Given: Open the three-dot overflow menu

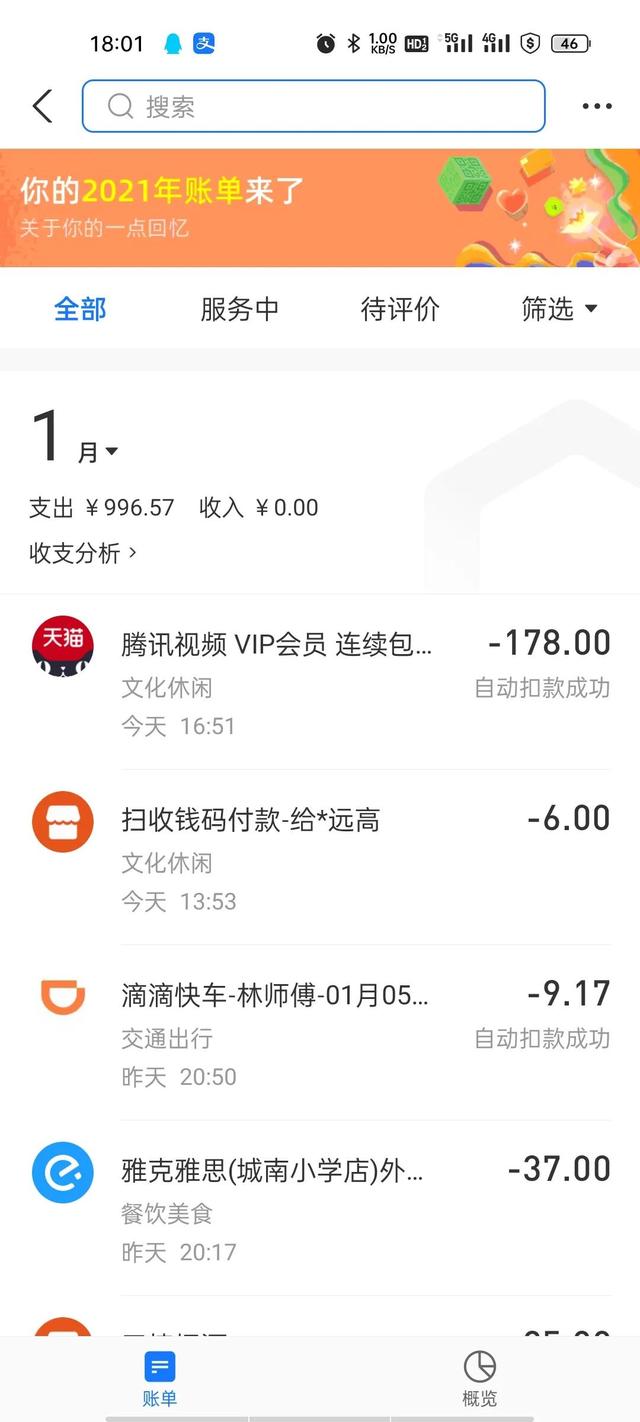Looking at the screenshot, I should (596, 106).
